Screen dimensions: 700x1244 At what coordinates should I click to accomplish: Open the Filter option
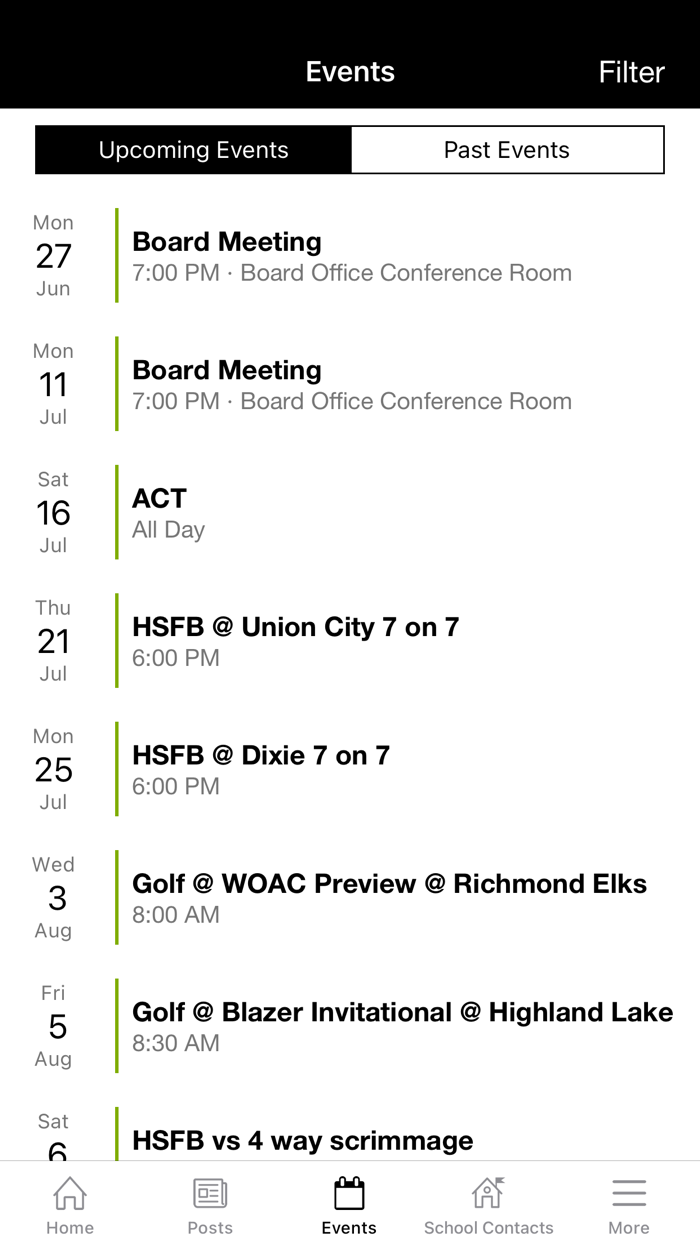click(x=631, y=72)
